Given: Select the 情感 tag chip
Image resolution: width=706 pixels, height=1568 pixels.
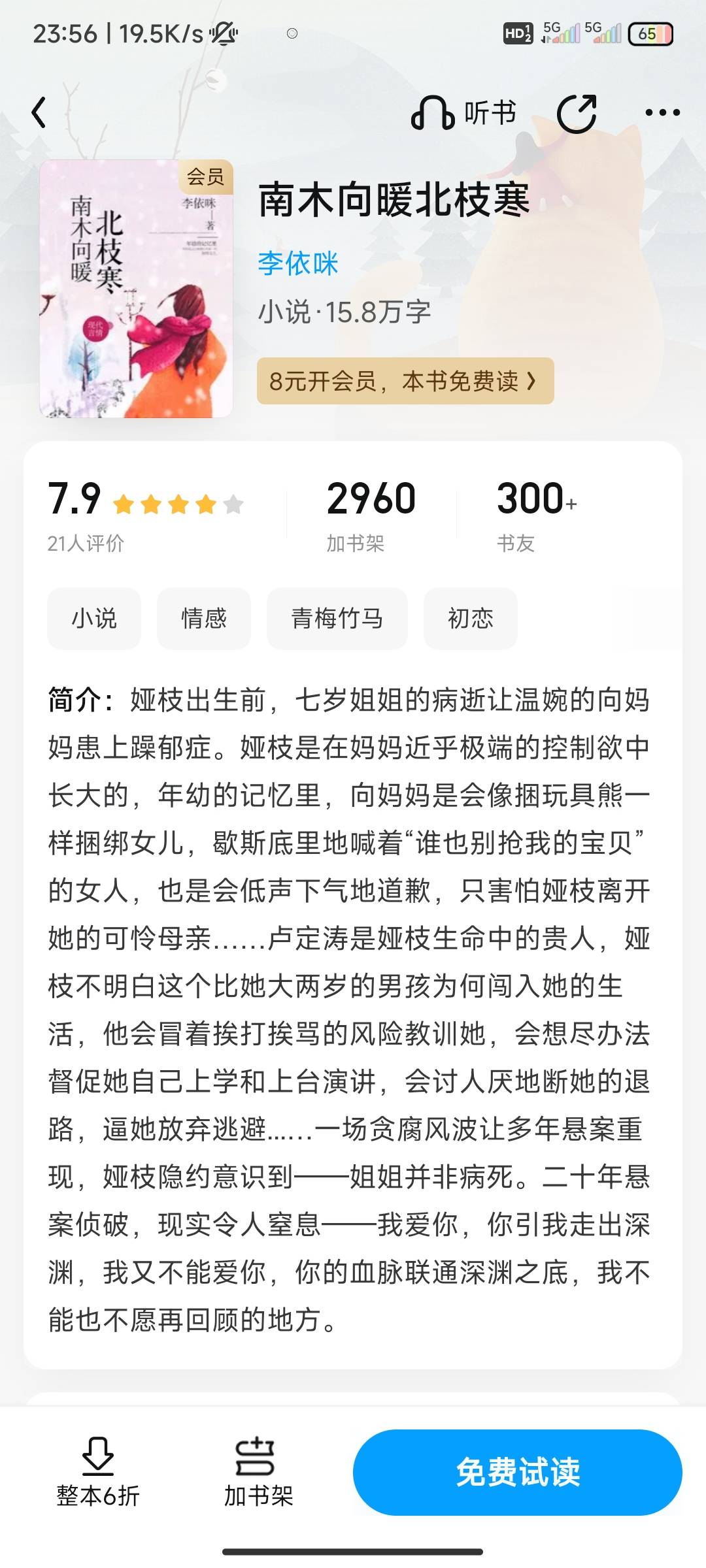Looking at the screenshot, I should pyautogui.click(x=204, y=618).
